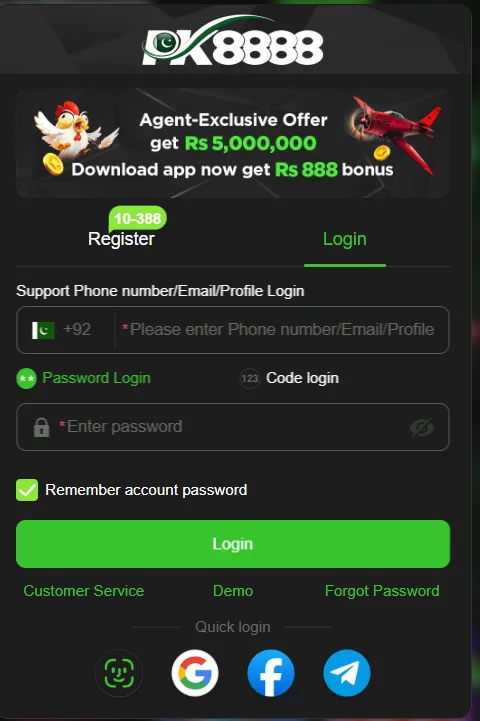Open the Agent-Exclusive Offer banner
This screenshot has width=480, height=721.
[233, 143]
